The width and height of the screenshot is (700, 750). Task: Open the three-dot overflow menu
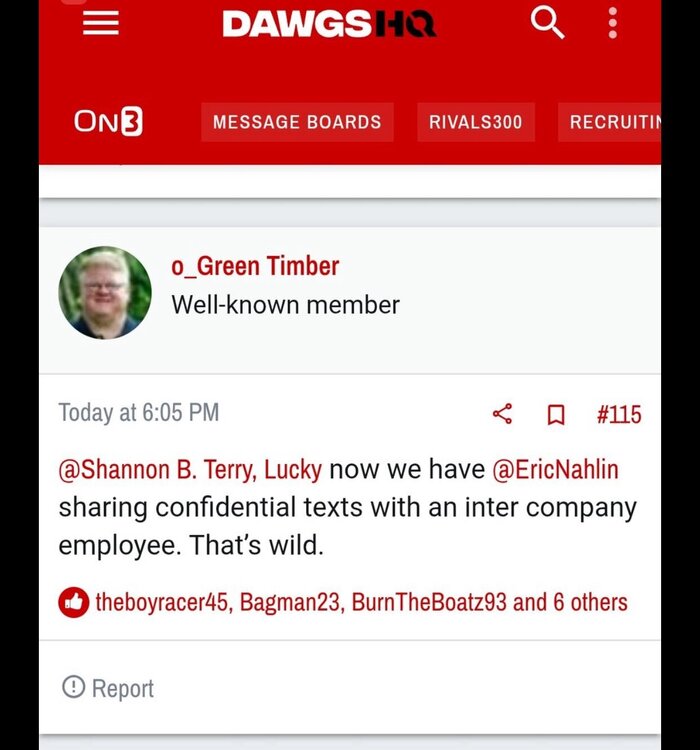pyautogui.click(x=612, y=23)
